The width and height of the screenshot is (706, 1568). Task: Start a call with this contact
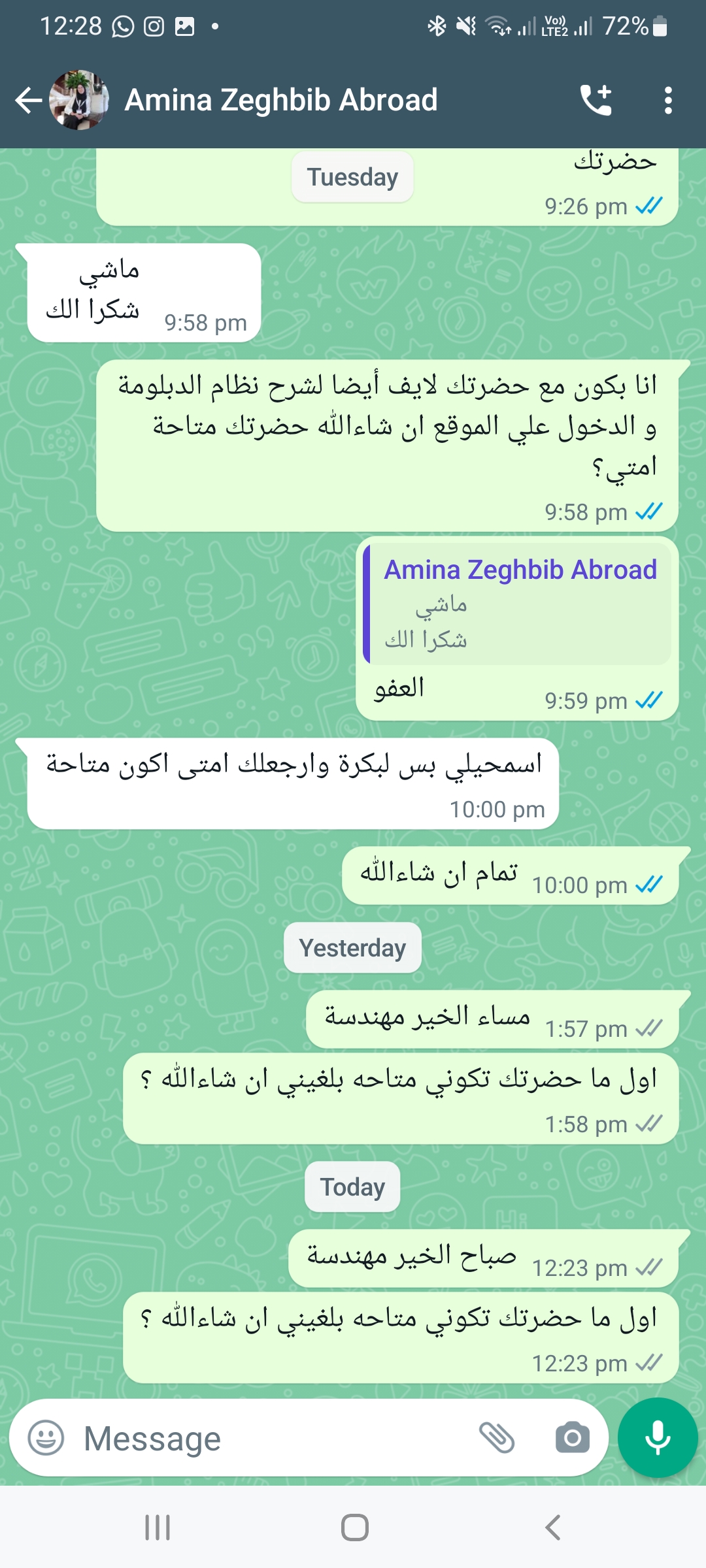click(x=596, y=101)
